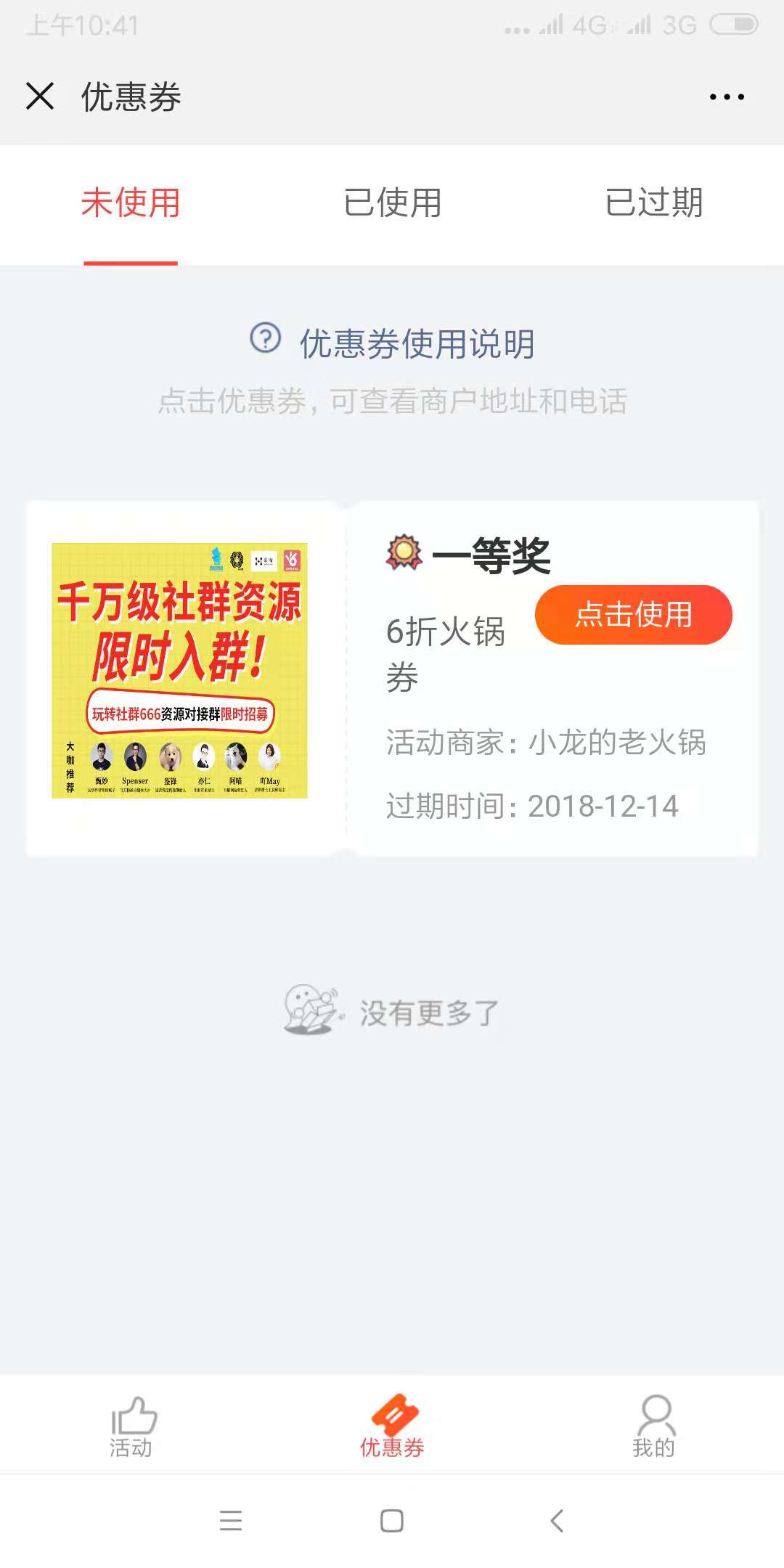
Task: Open the 我的 tab
Action: click(653, 1426)
